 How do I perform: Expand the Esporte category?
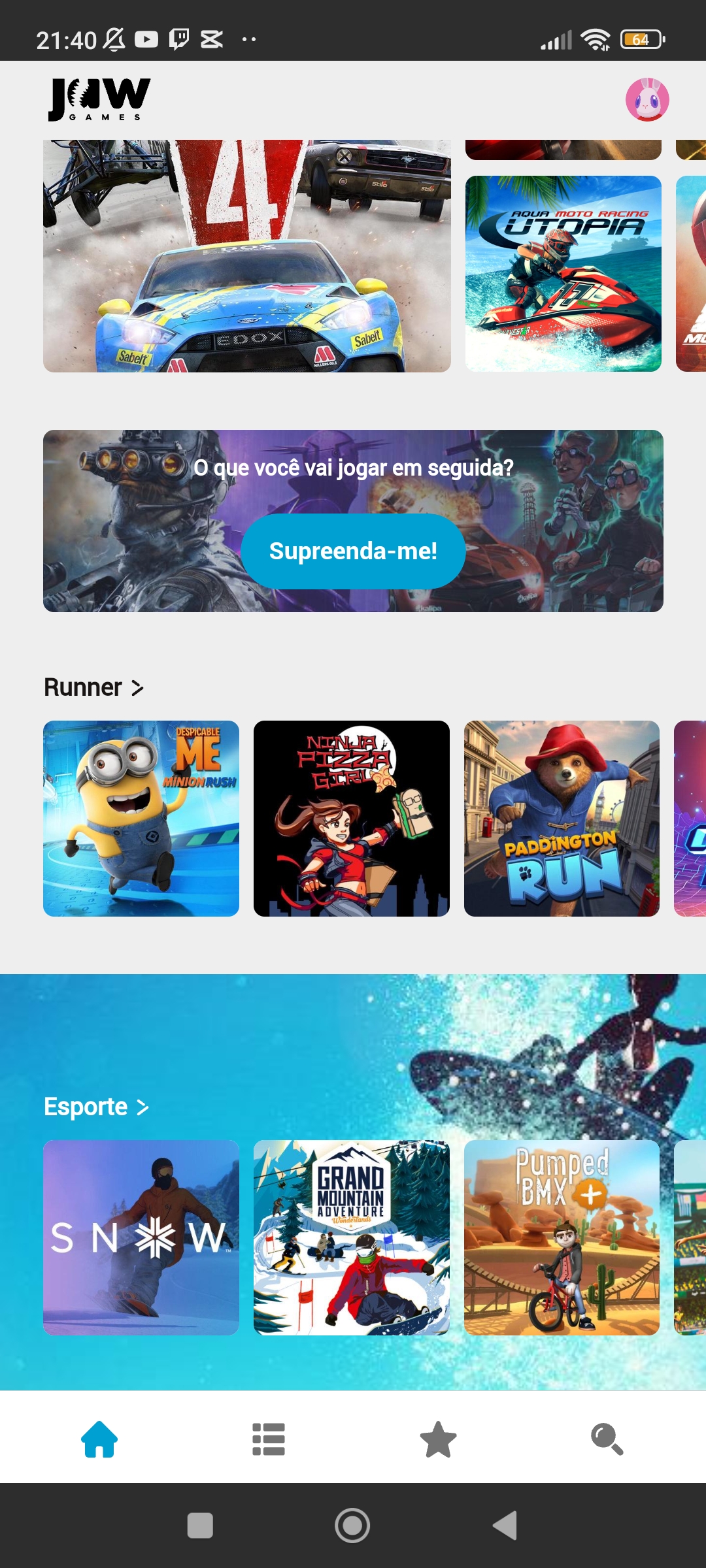[96, 1107]
